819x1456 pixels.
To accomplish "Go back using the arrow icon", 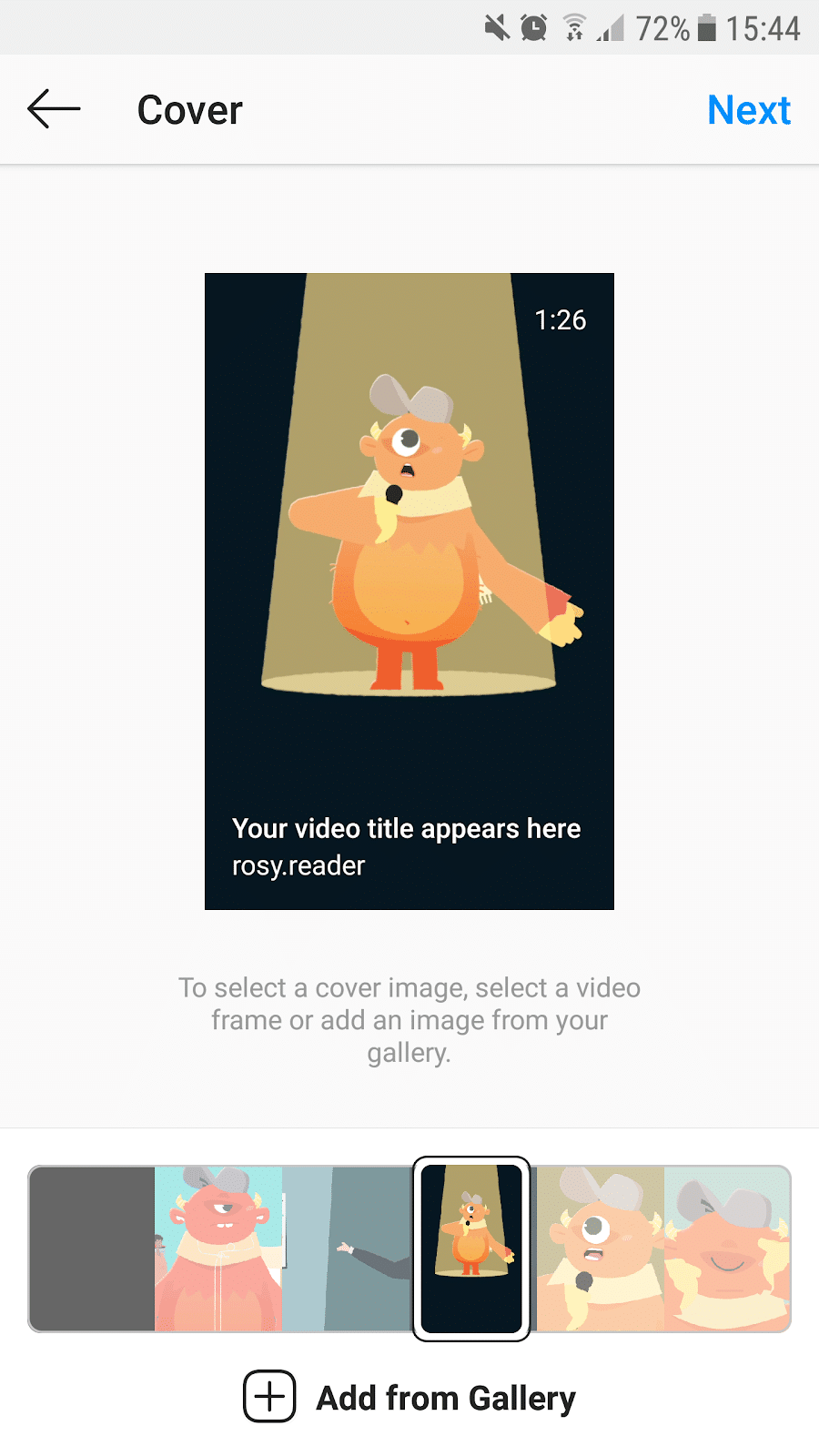I will [55, 109].
